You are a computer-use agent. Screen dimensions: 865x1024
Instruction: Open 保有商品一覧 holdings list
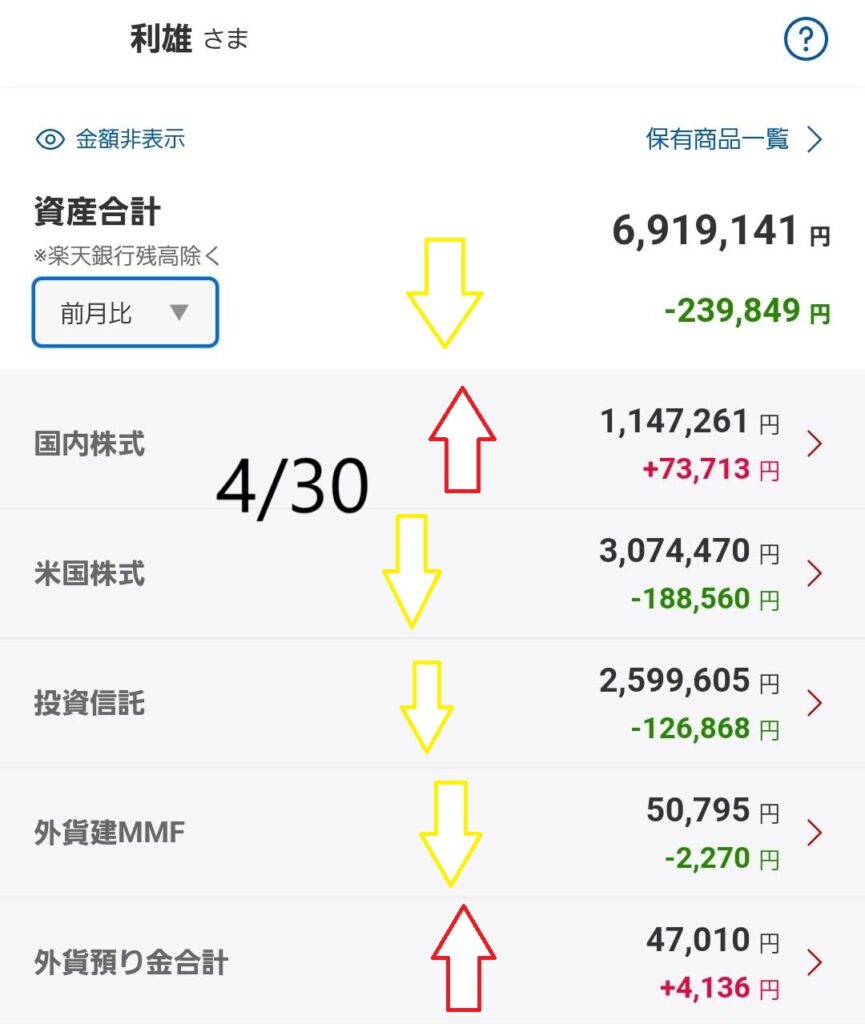pos(733,139)
